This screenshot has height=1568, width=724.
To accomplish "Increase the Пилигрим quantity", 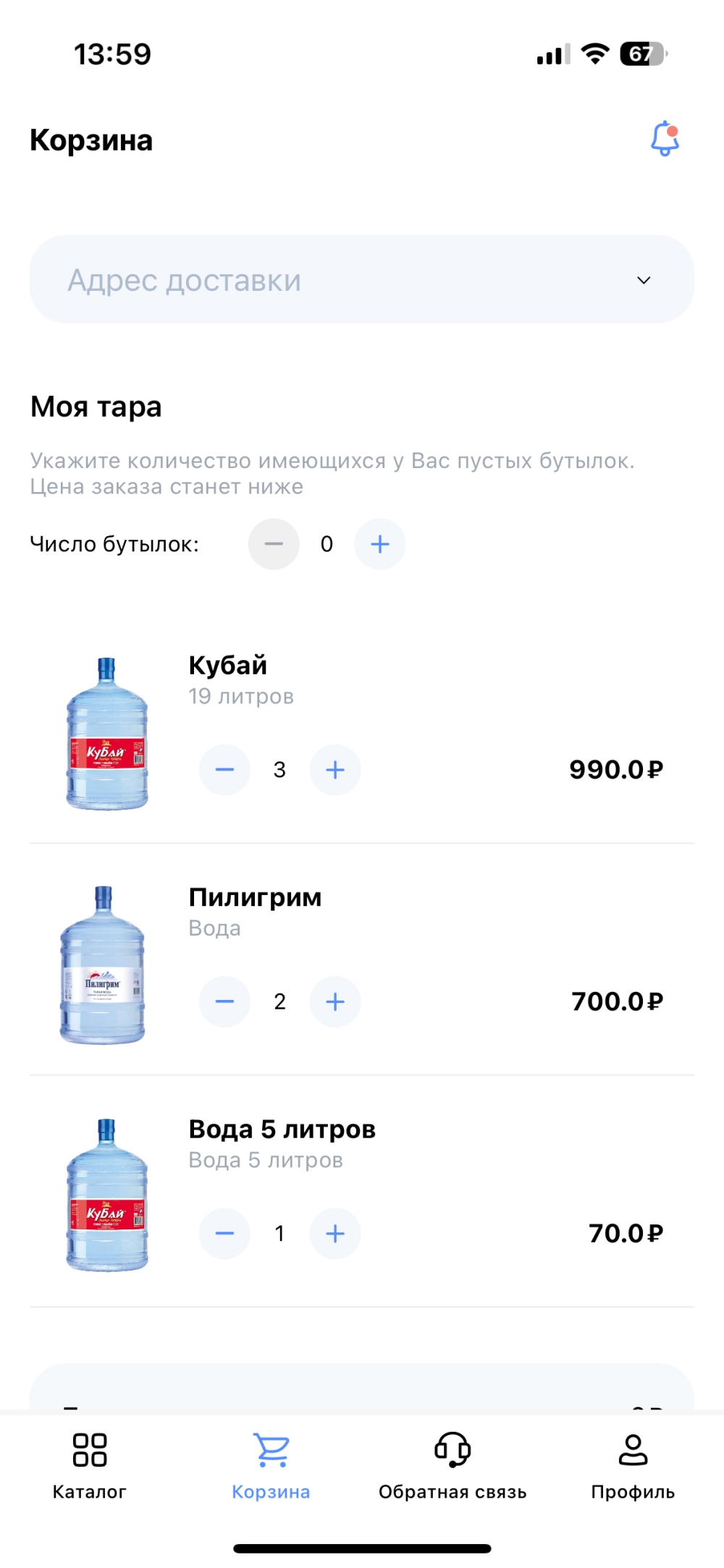I will (x=335, y=1001).
